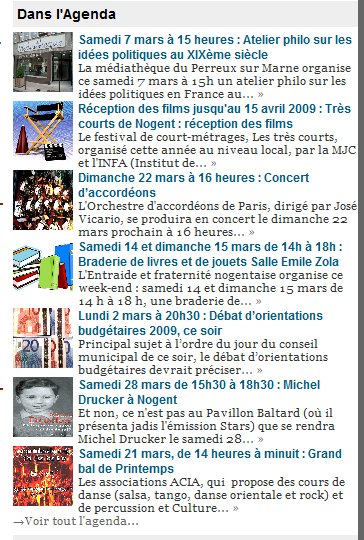The image size is (364, 540).
Task: Follow the Voir tout l'agenda link
Action: pyautogui.click(x=76, y=521)
